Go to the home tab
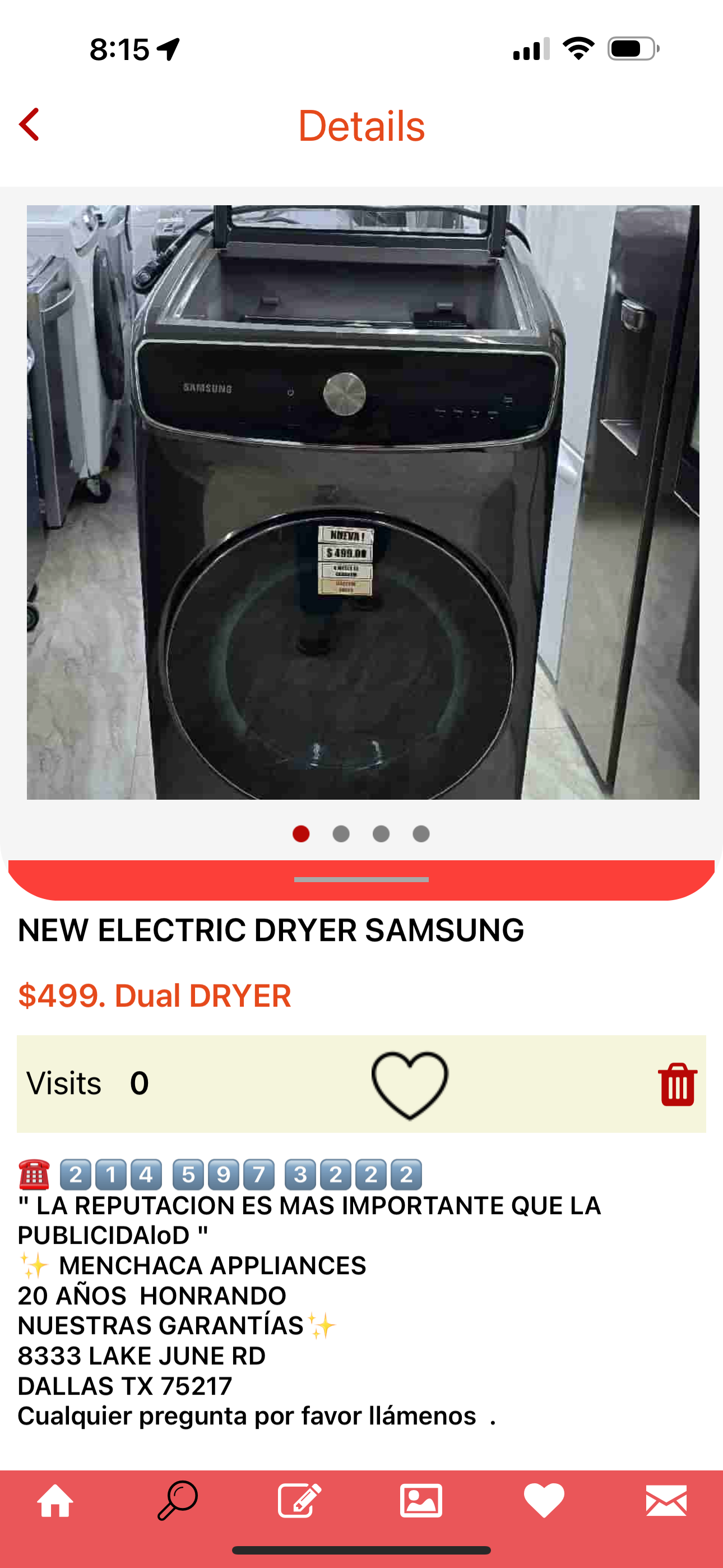The width and height of the screenshot is (723, 1568). (x=55, y=1501)
